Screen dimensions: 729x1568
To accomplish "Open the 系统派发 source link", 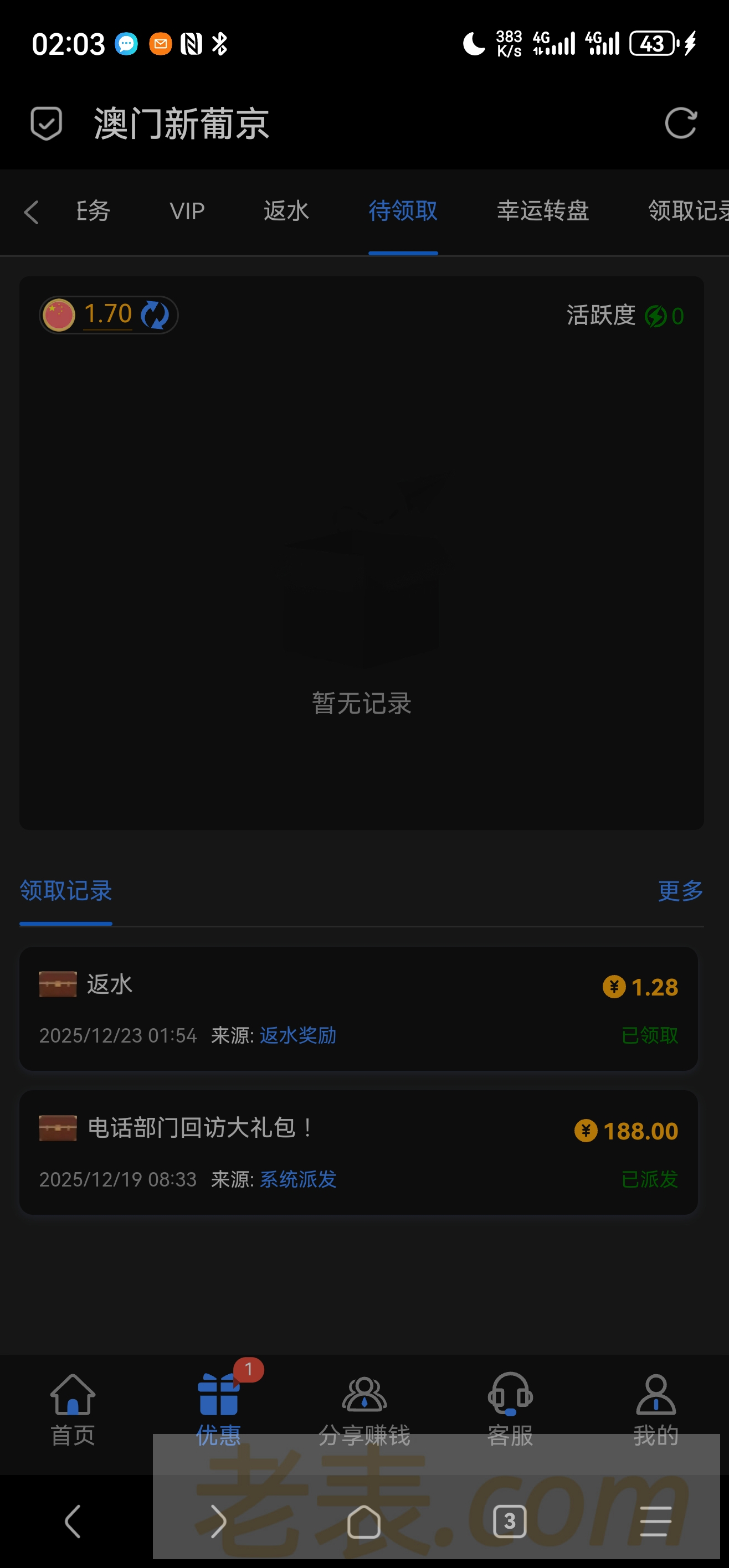I will 298,1179.
